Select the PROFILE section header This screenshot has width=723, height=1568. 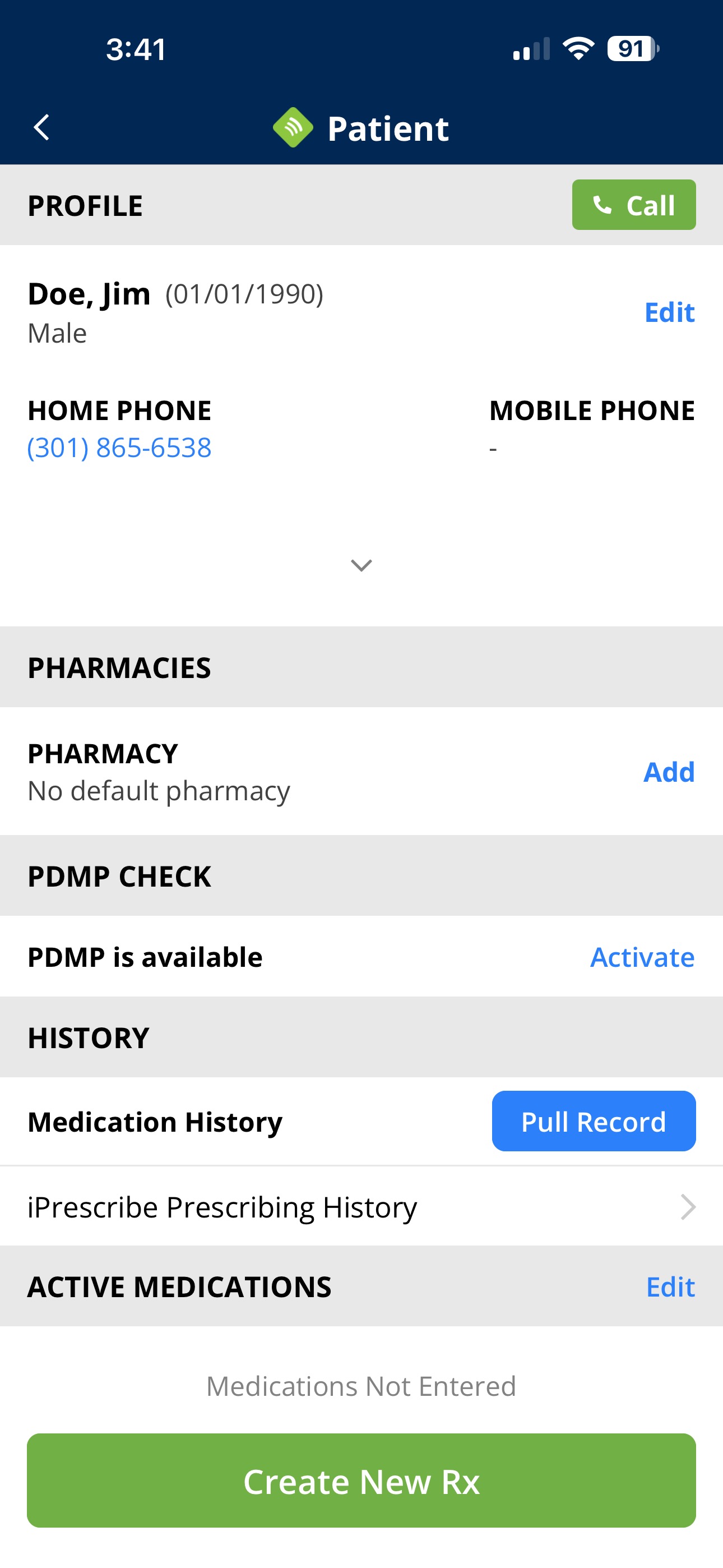point(85,205)
